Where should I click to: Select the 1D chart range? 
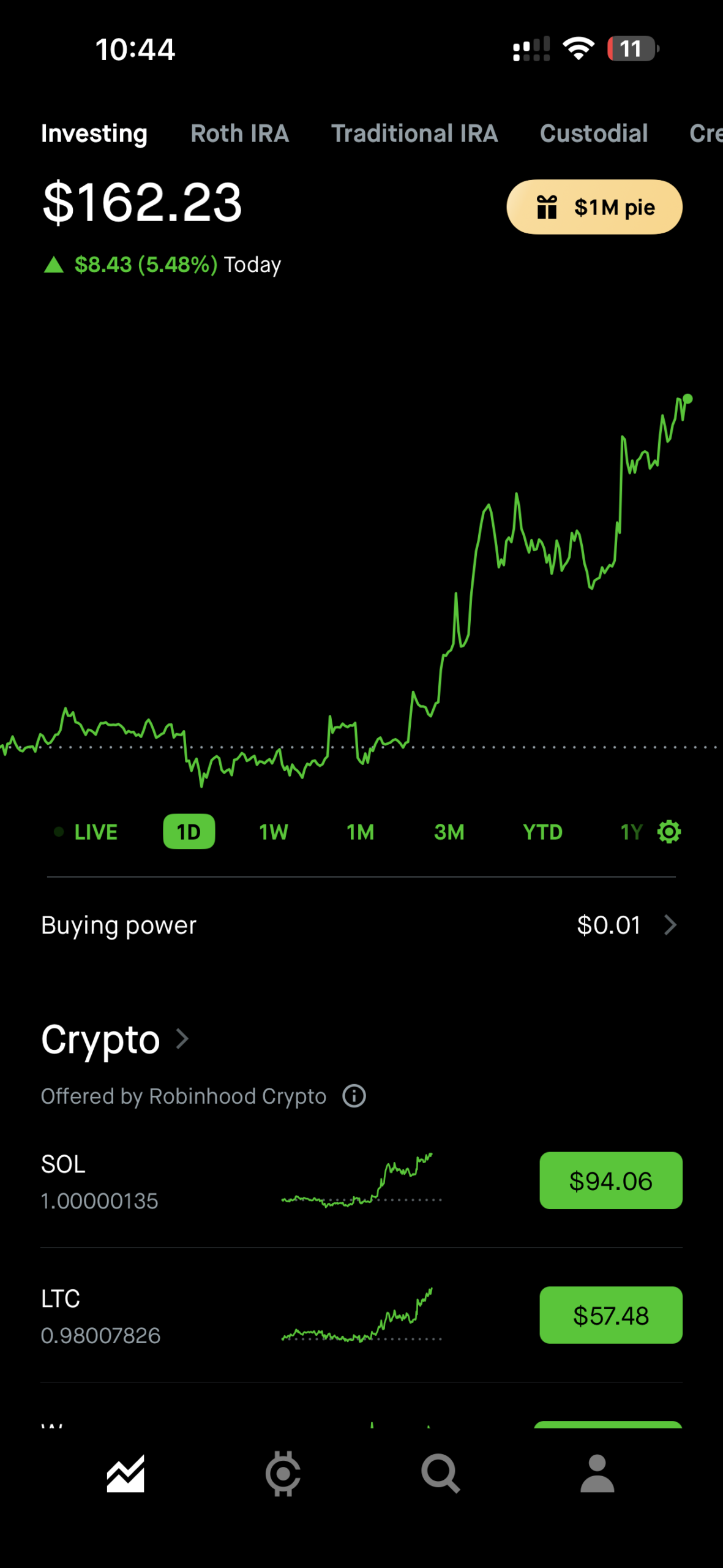pyautogui.click(x=189, y=832)
